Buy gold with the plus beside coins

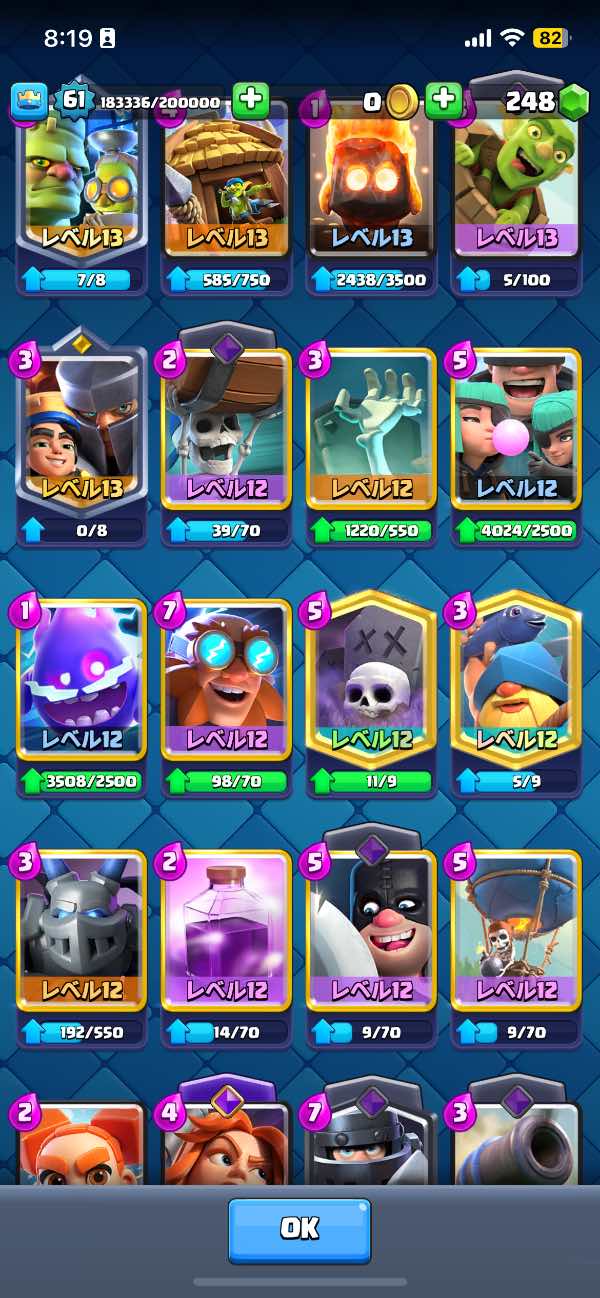pos(443,101)
